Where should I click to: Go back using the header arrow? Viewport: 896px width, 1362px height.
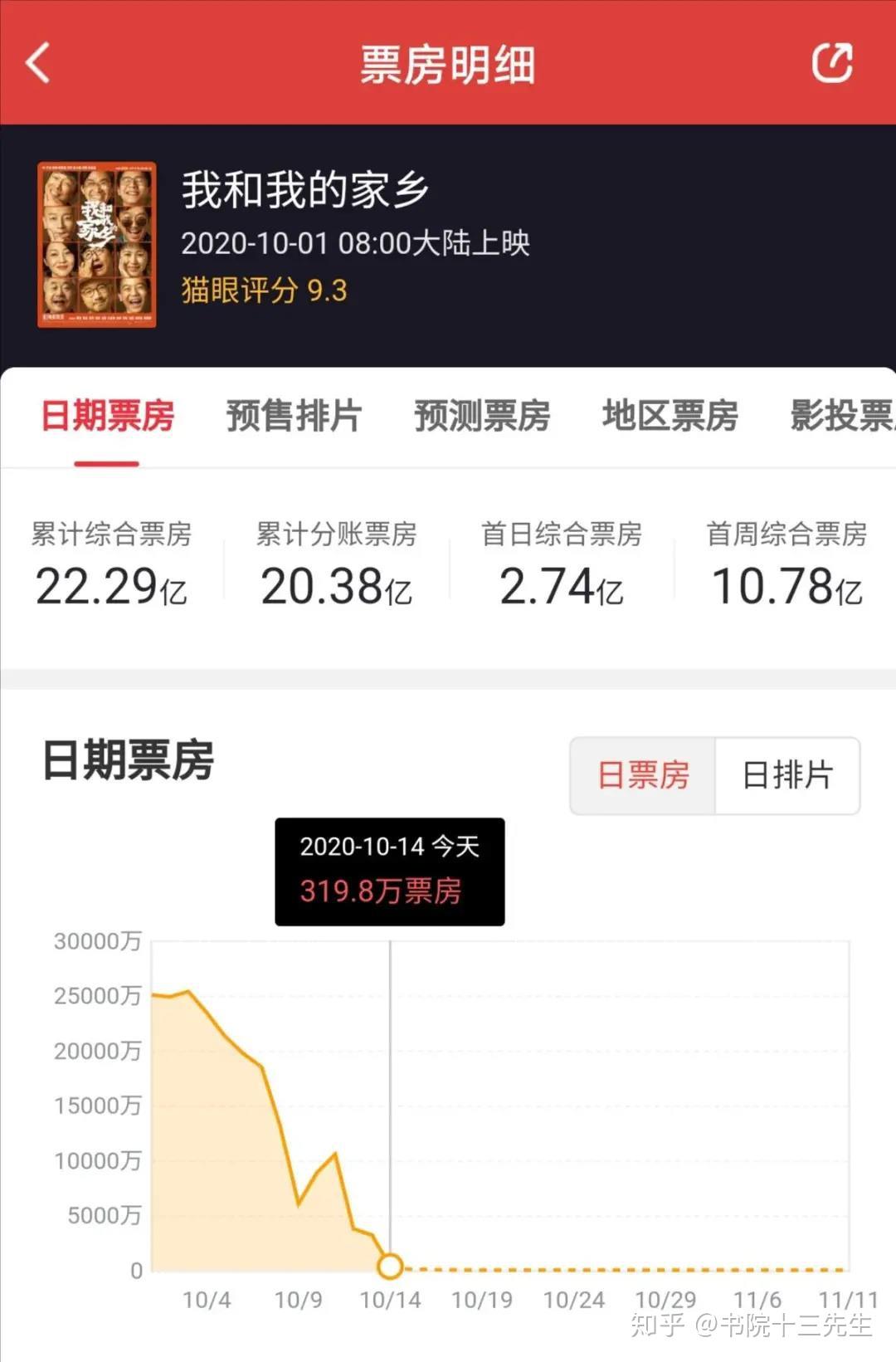(38, 63)
